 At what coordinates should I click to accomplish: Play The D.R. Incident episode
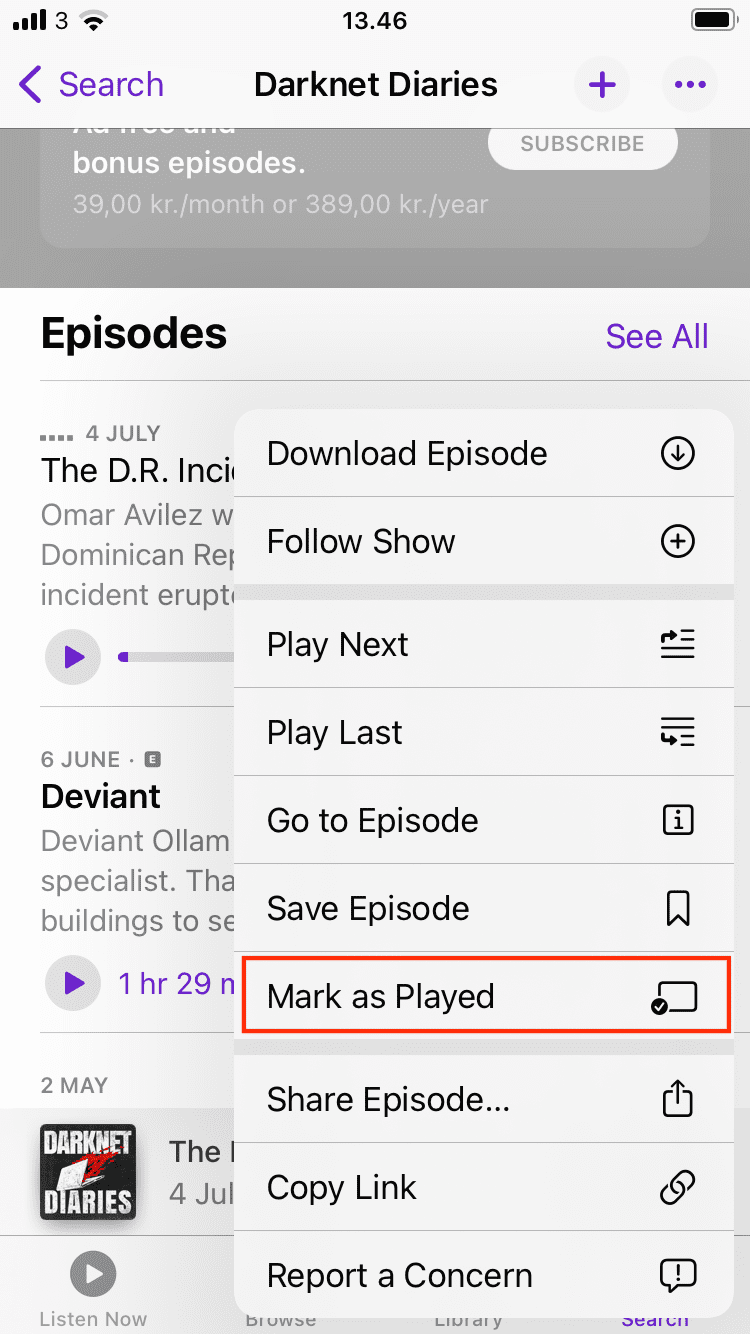pyautogui.click(x=73, y=657)
